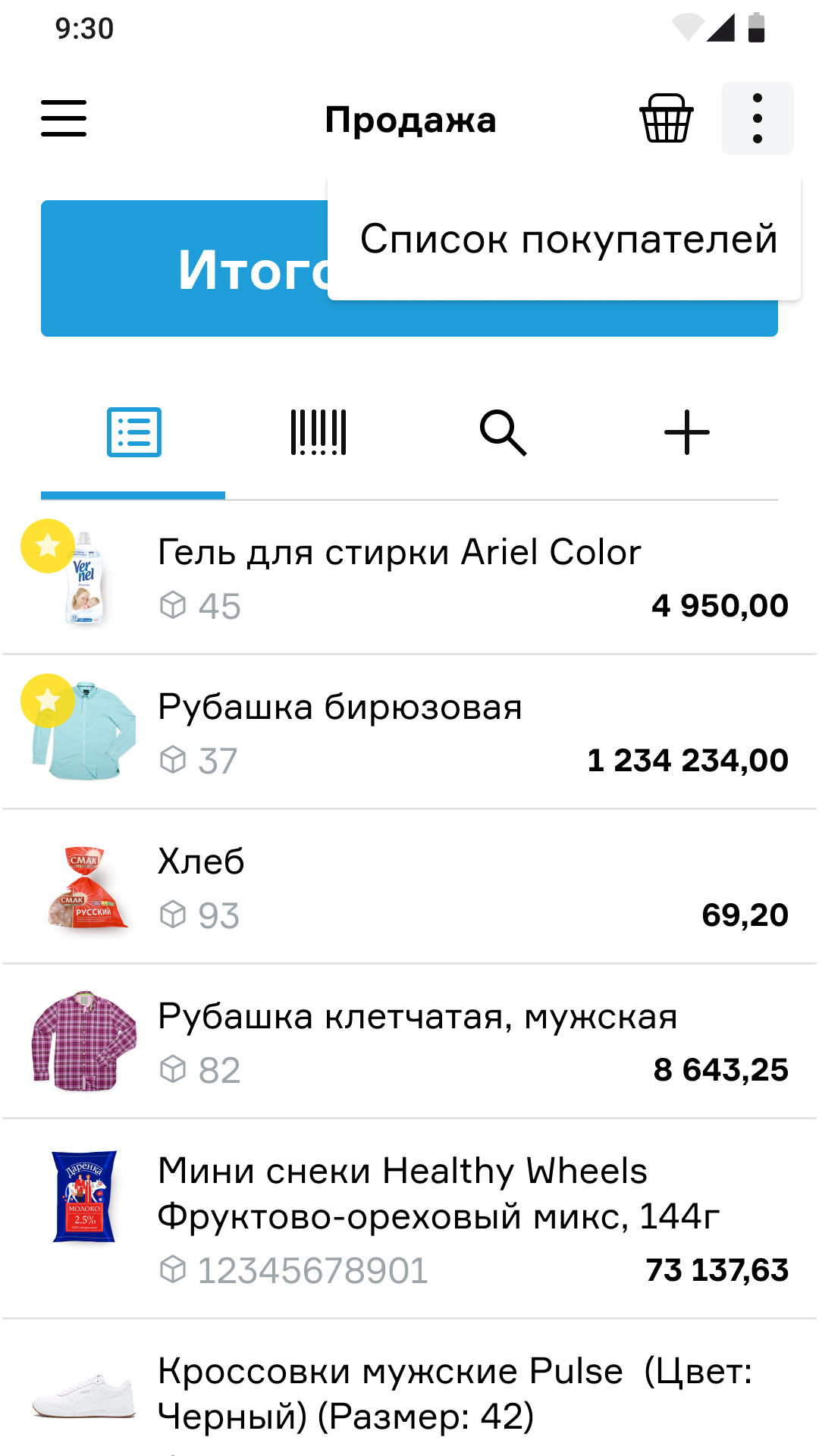Open the shopping basket
This screenshot has width=819, height=1456.
point(667,118)
